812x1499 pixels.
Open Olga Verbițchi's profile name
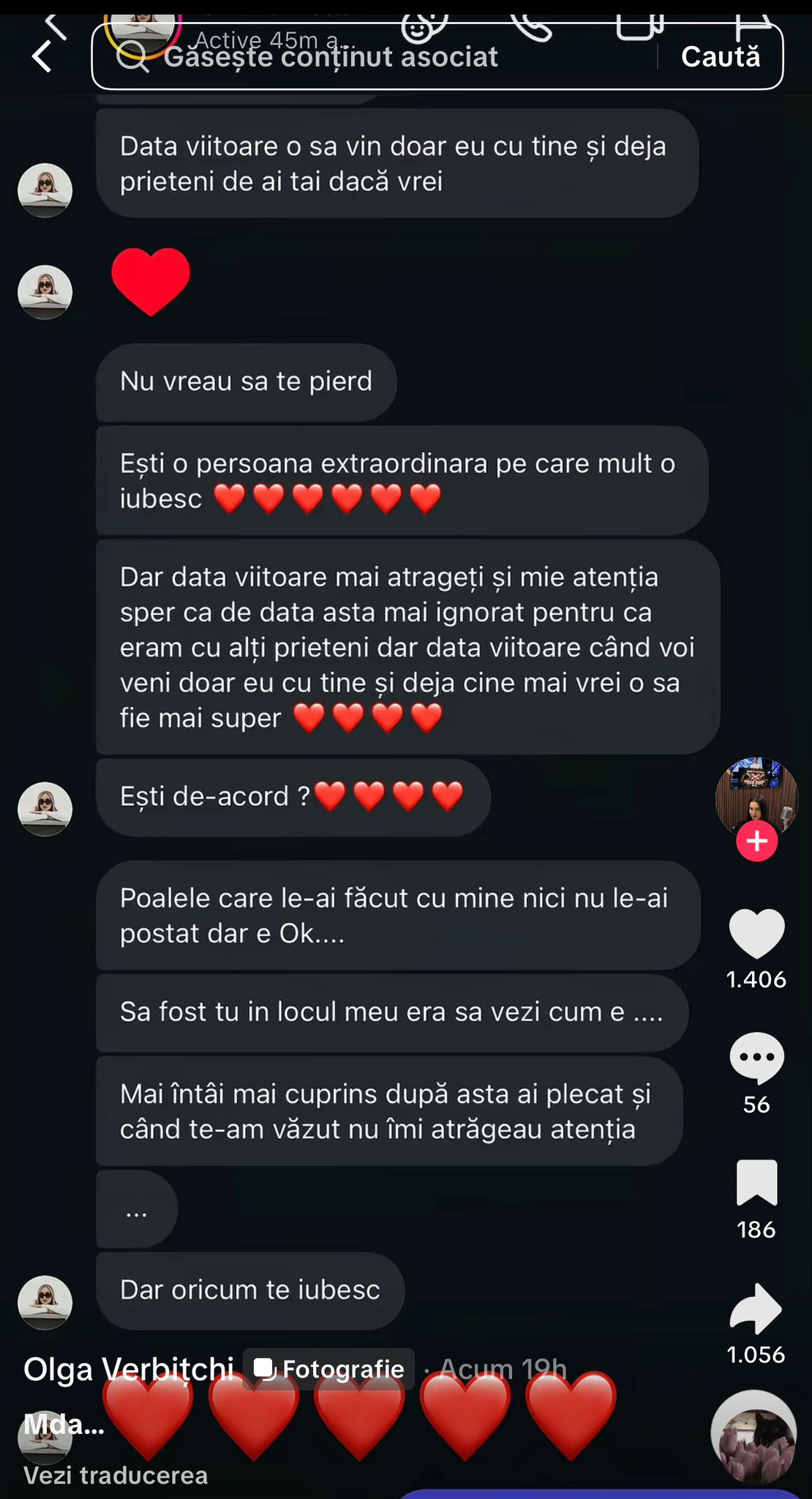[x=129, y=1369]
